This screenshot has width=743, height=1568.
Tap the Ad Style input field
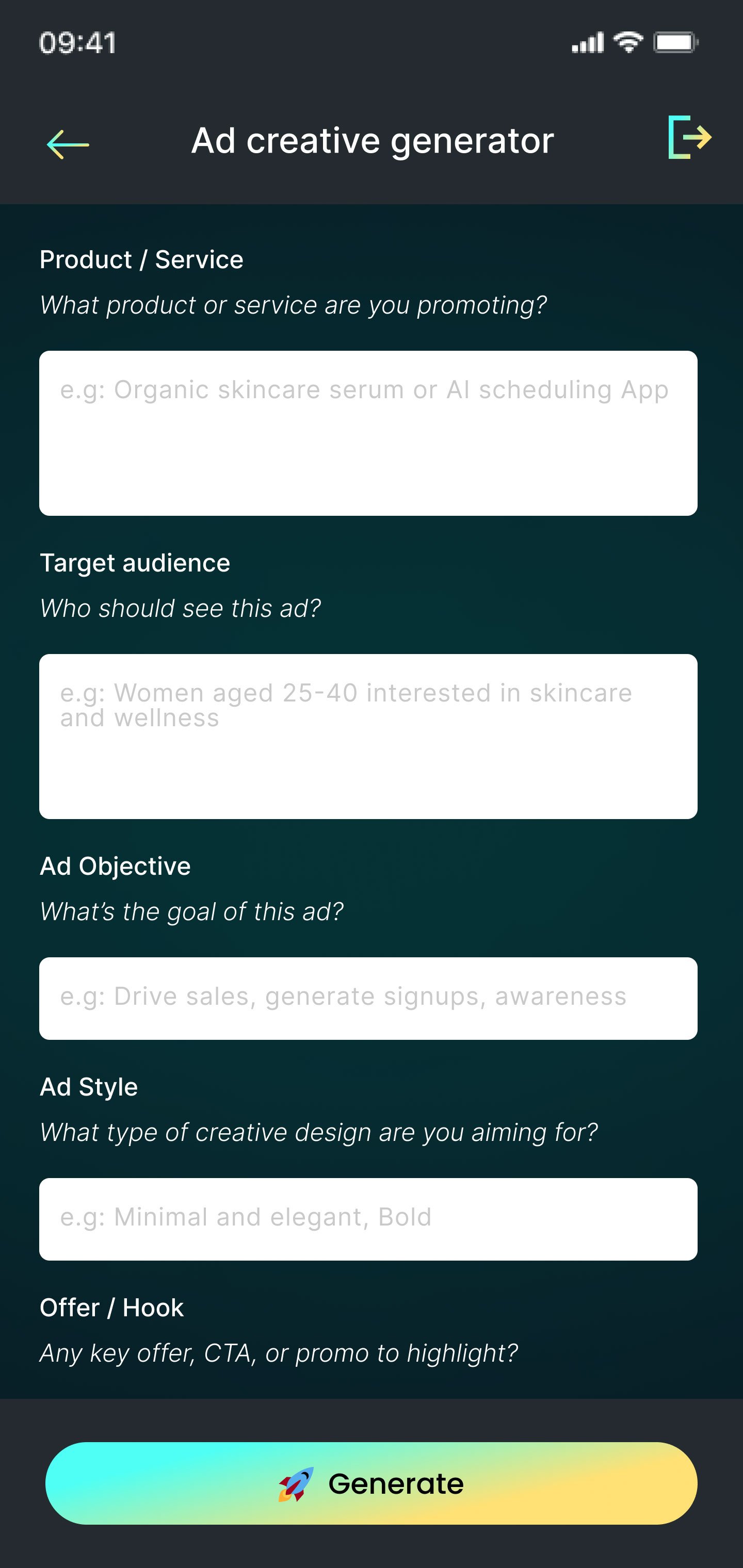point(368,1219)
